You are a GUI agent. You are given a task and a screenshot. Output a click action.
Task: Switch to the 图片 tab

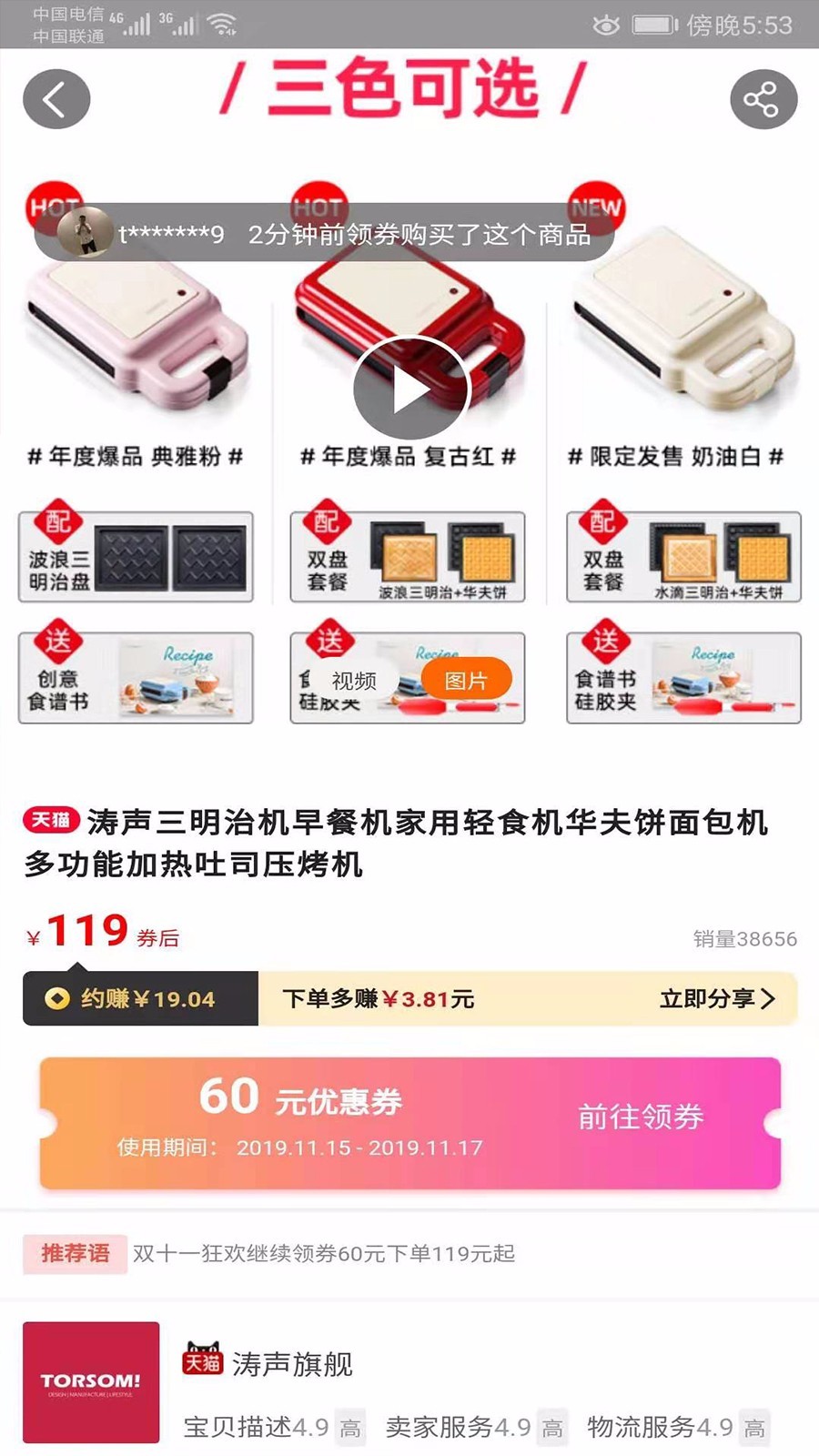(466, 681)
